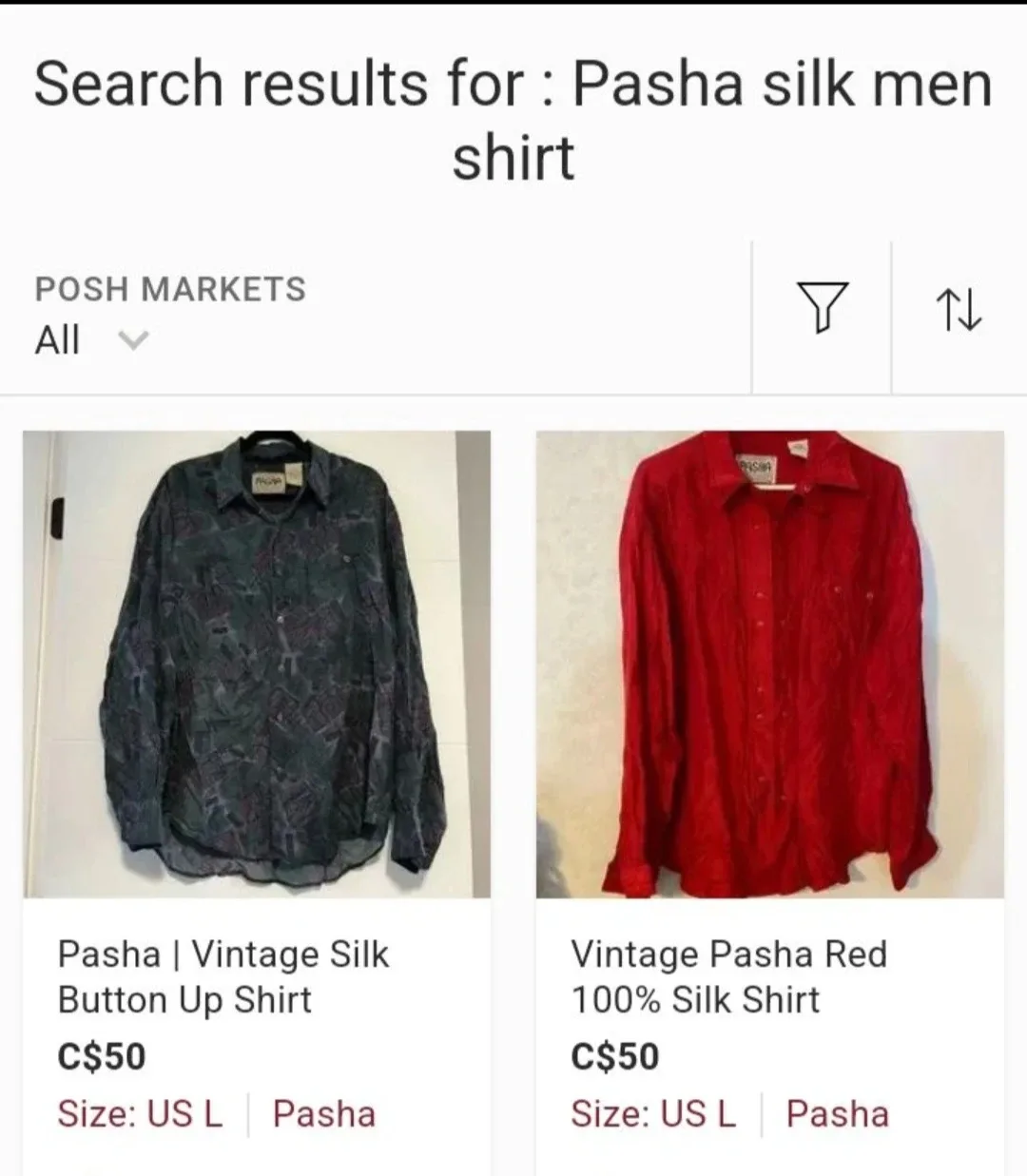
Task: Open the 'Vintage Pasha Red 100% Silk Shirt' listing
Action: tap(728, 976)
